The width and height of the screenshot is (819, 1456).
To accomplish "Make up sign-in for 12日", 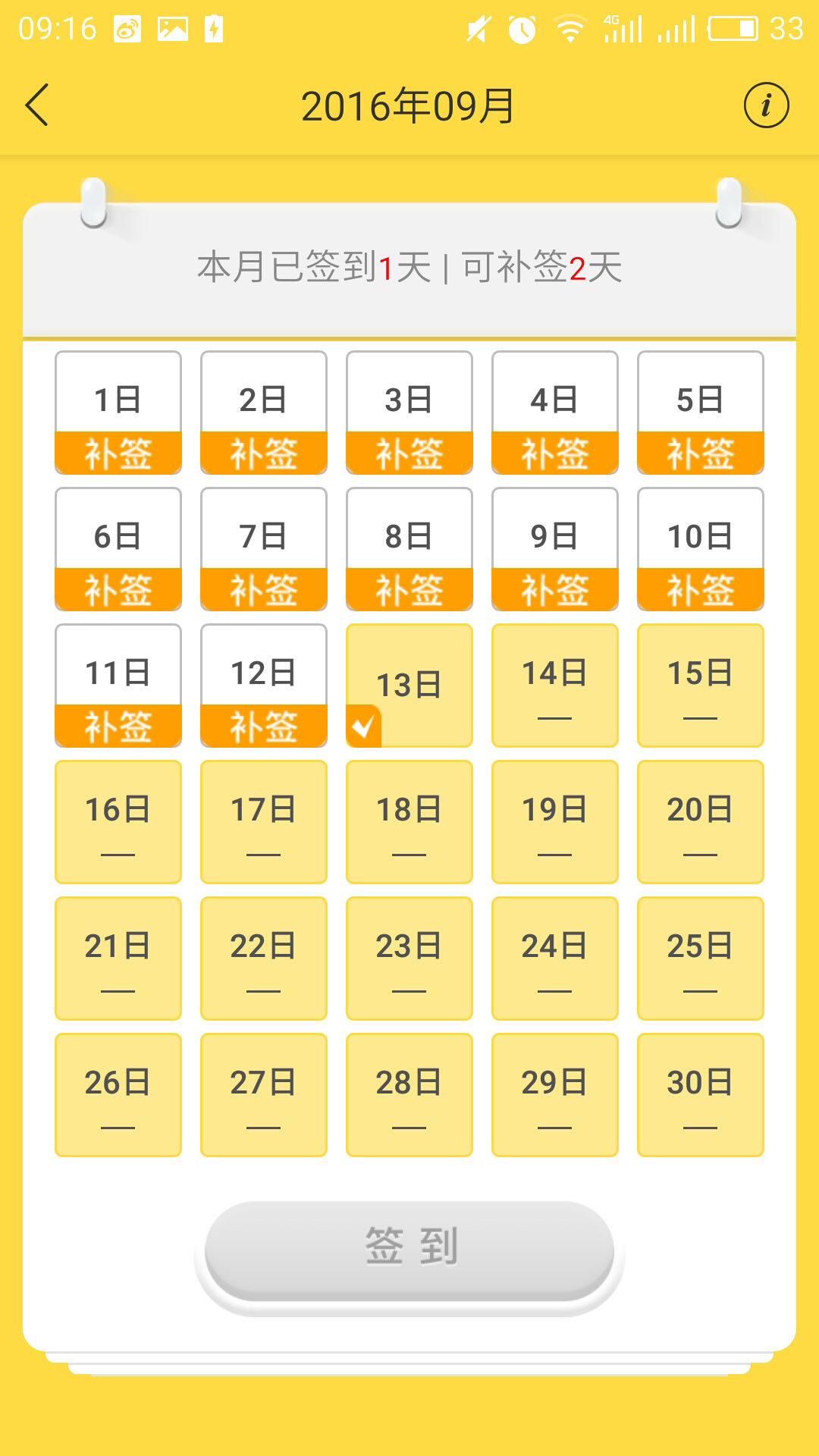I will [264, 726].
